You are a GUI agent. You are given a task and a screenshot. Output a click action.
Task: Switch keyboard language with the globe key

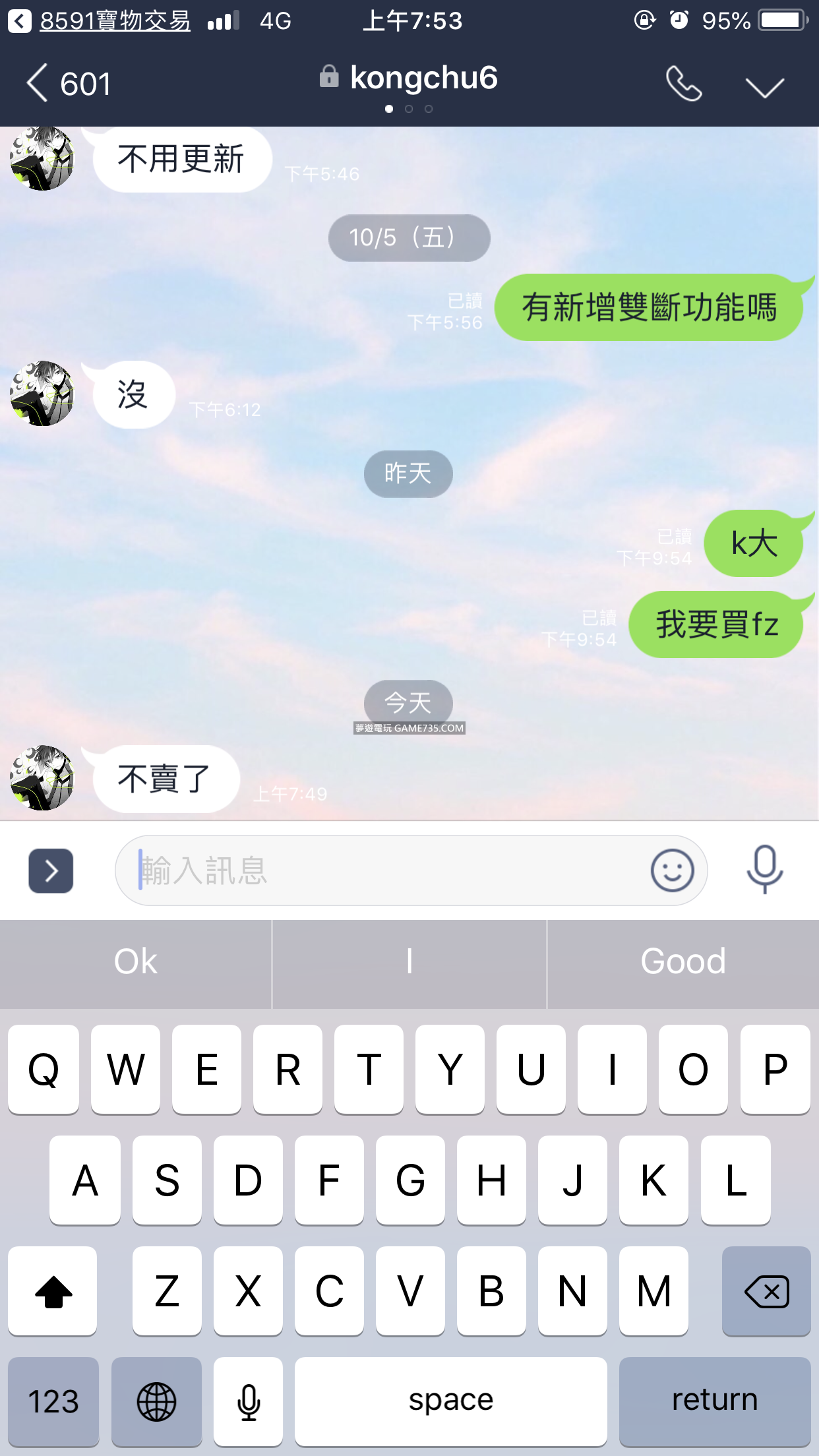click(x=156, y=1401)
